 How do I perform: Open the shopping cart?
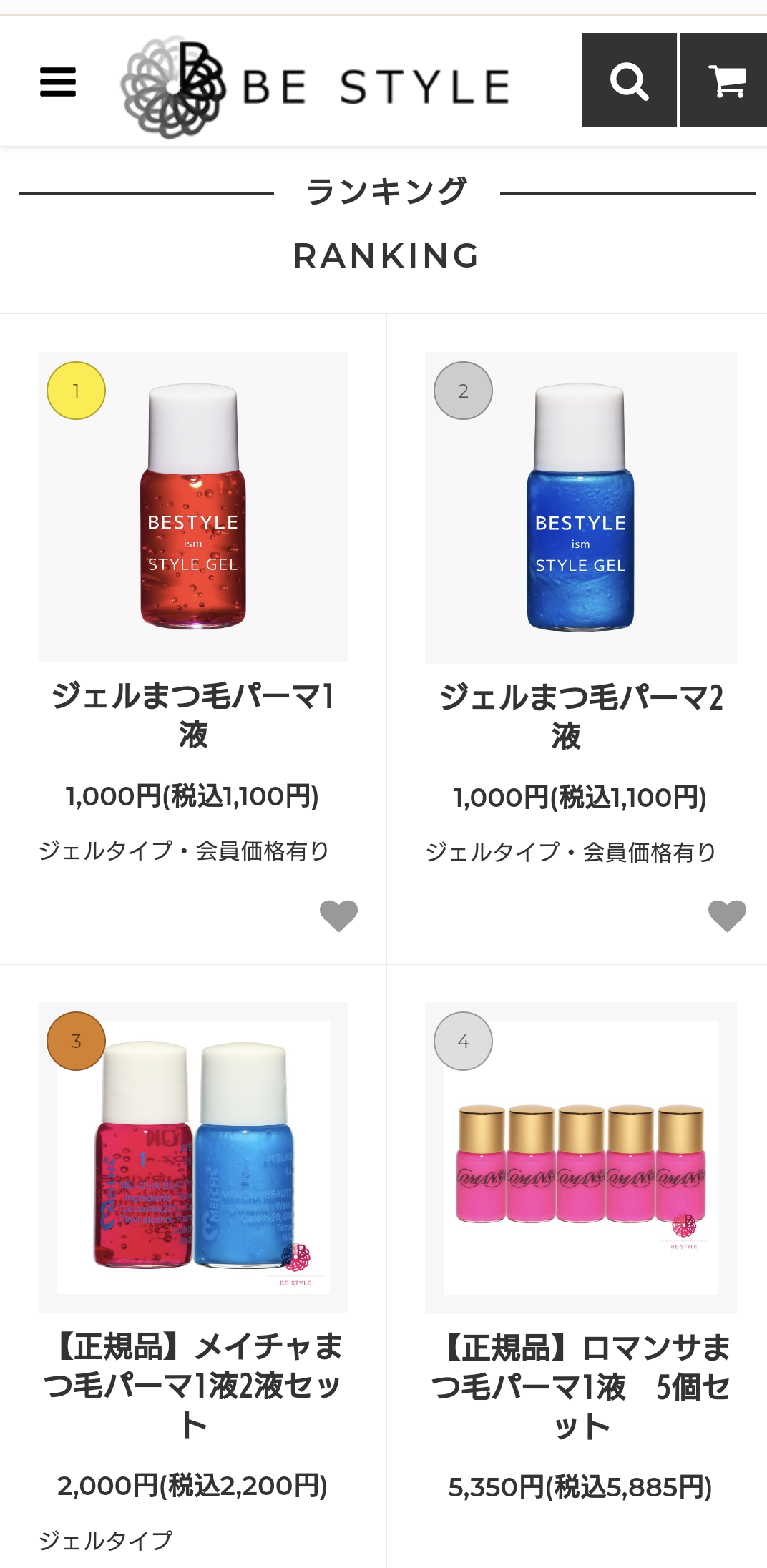(726, 81)
